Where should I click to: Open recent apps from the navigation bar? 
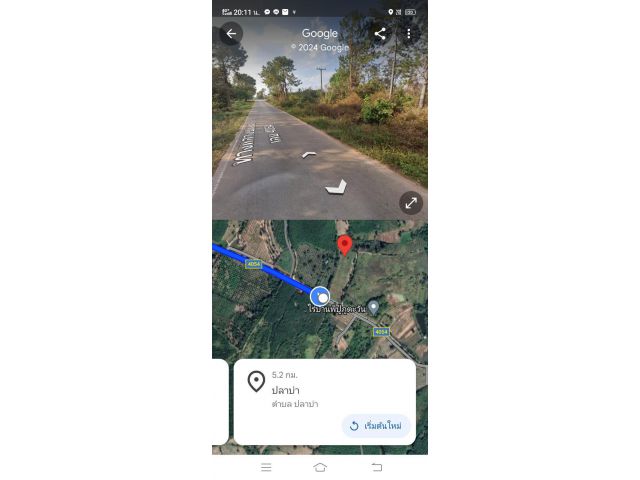coord(266,467)
